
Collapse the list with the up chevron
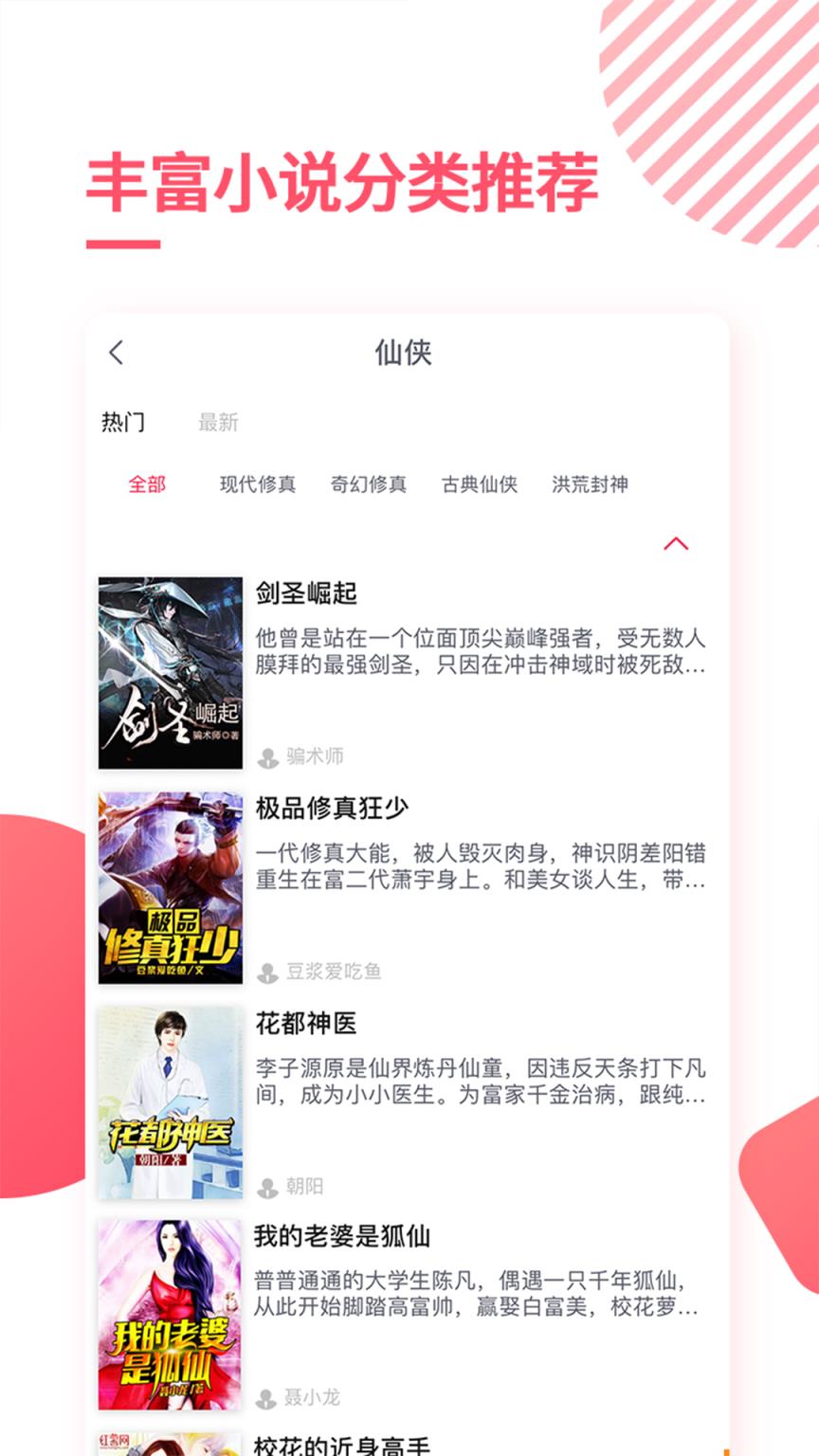(x=677, y=542)
